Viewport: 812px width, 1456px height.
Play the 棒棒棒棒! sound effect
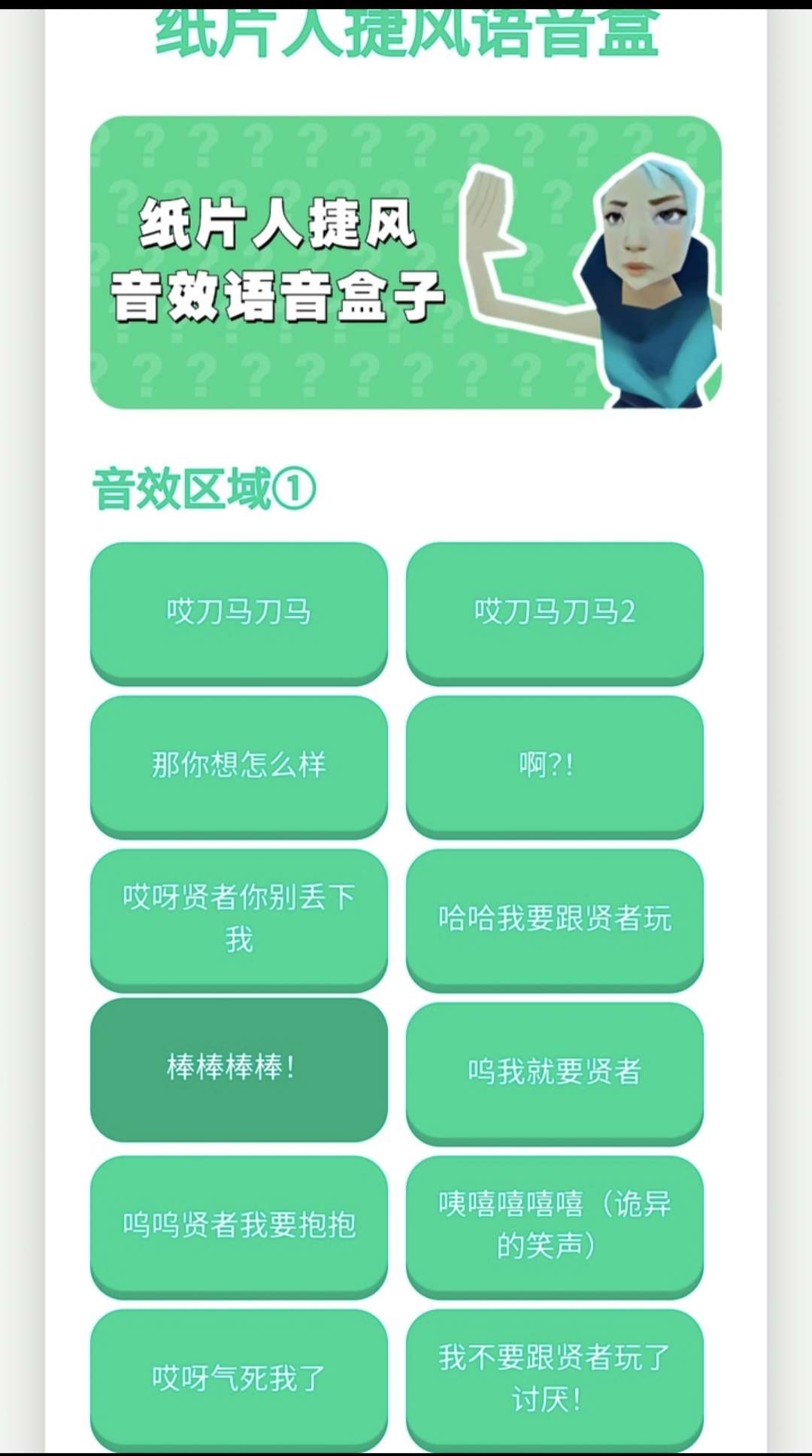(239, 1068)
